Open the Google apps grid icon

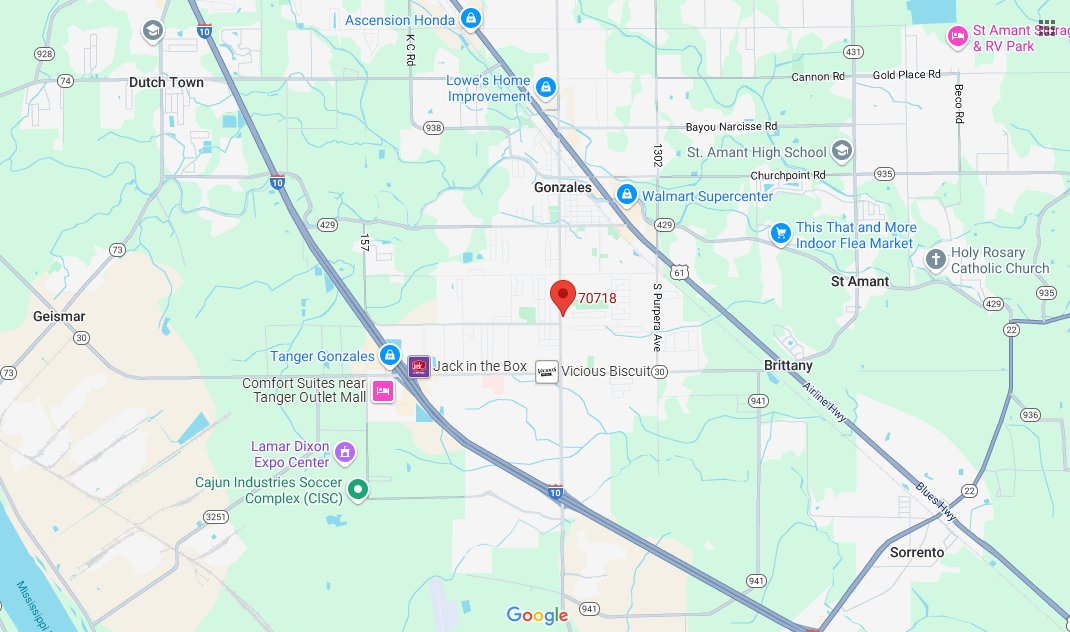coord(1047,27)
